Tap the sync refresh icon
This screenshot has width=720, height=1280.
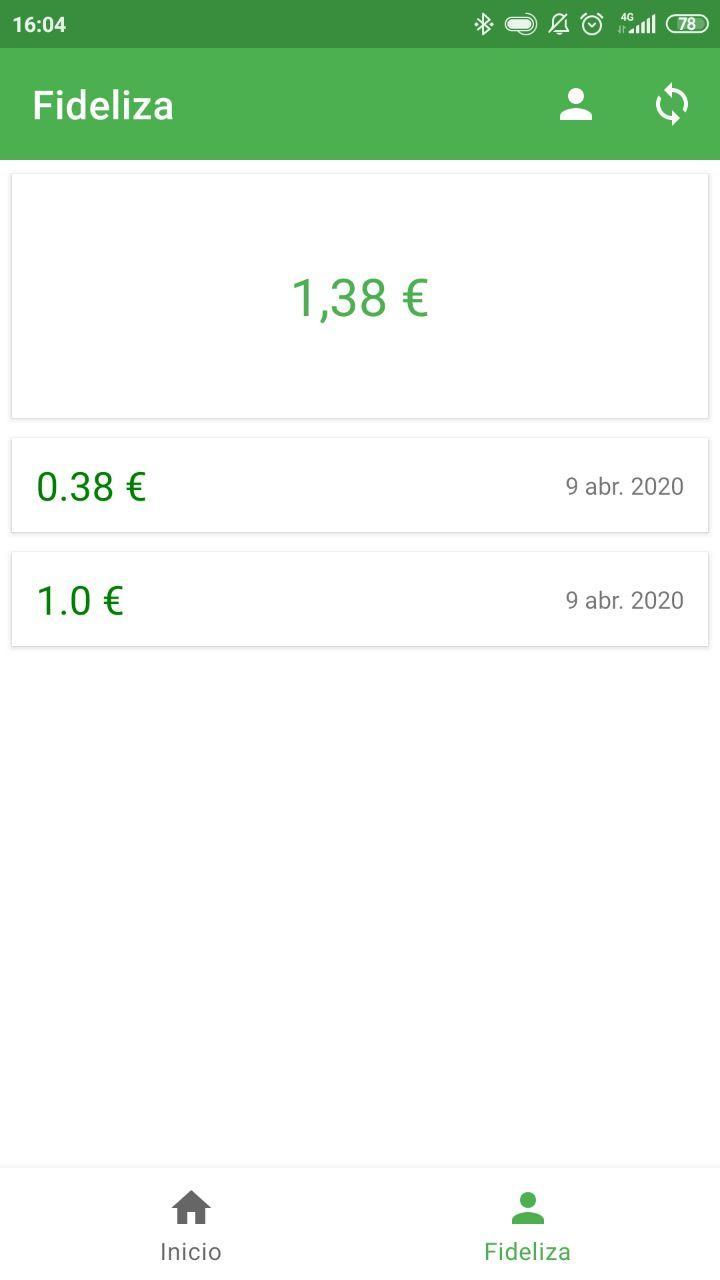672,104
